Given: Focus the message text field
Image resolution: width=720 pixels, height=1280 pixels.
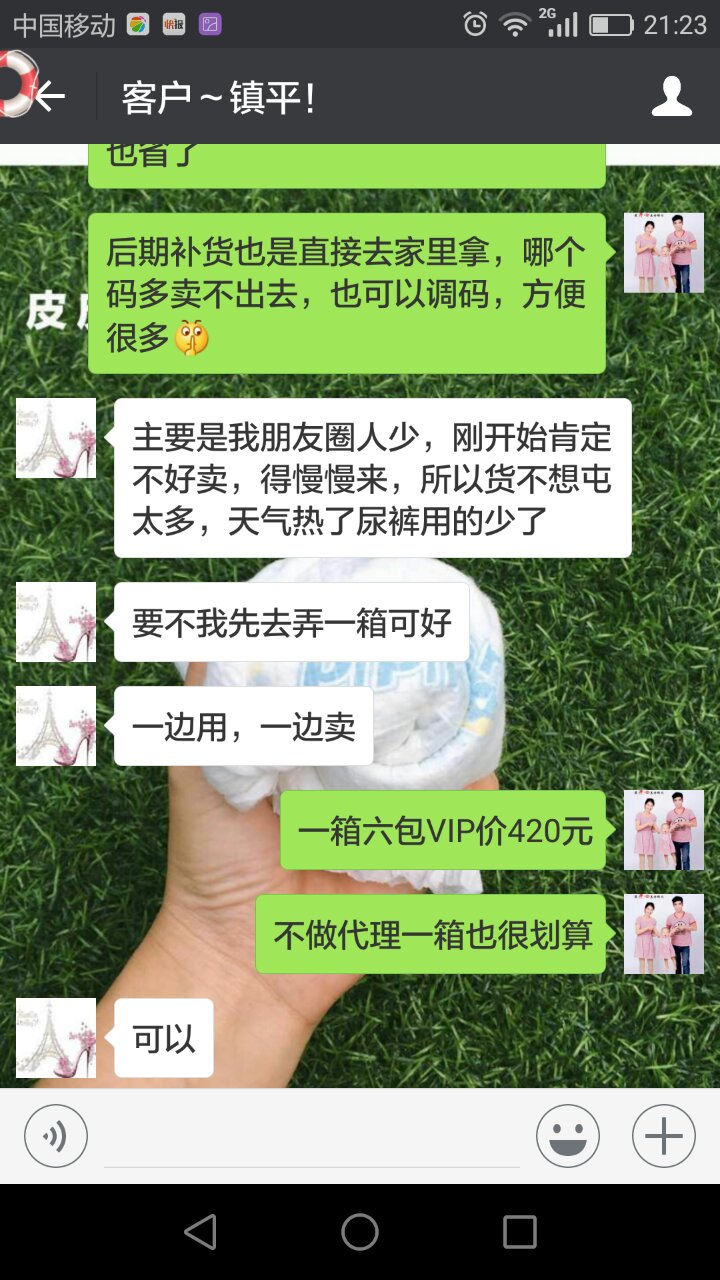Looking at the screenshot, I should pos(311,1138).
